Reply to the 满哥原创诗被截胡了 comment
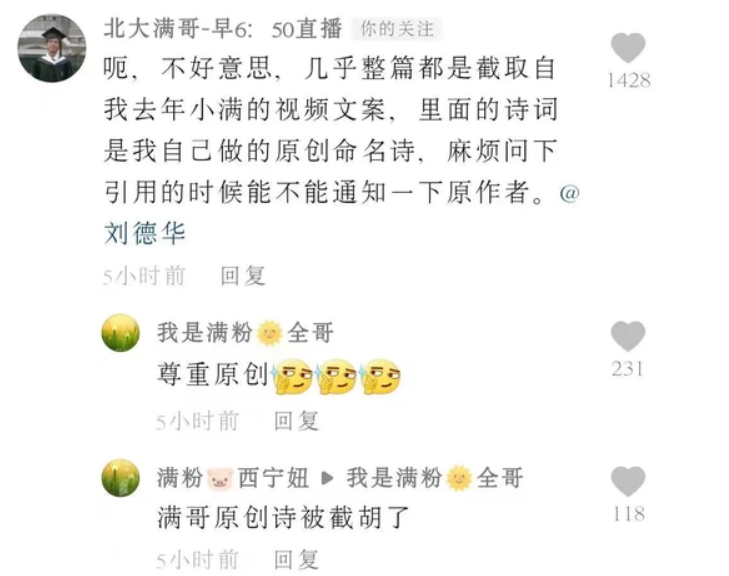The width and height of the screenshot is (729, 576). pos(297,558)
